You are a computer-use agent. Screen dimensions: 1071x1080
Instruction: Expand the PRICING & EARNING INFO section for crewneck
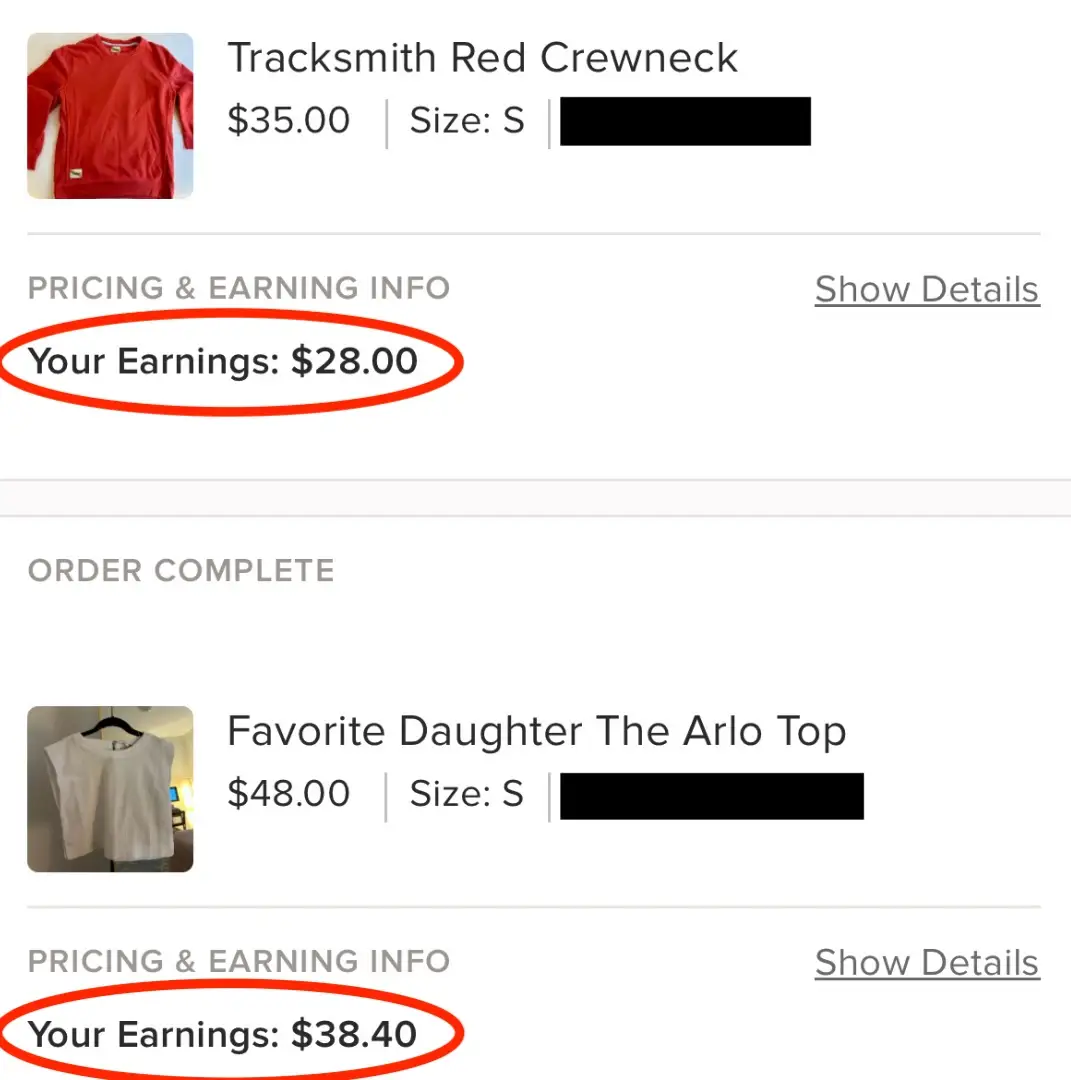click(x=238, y=288)
